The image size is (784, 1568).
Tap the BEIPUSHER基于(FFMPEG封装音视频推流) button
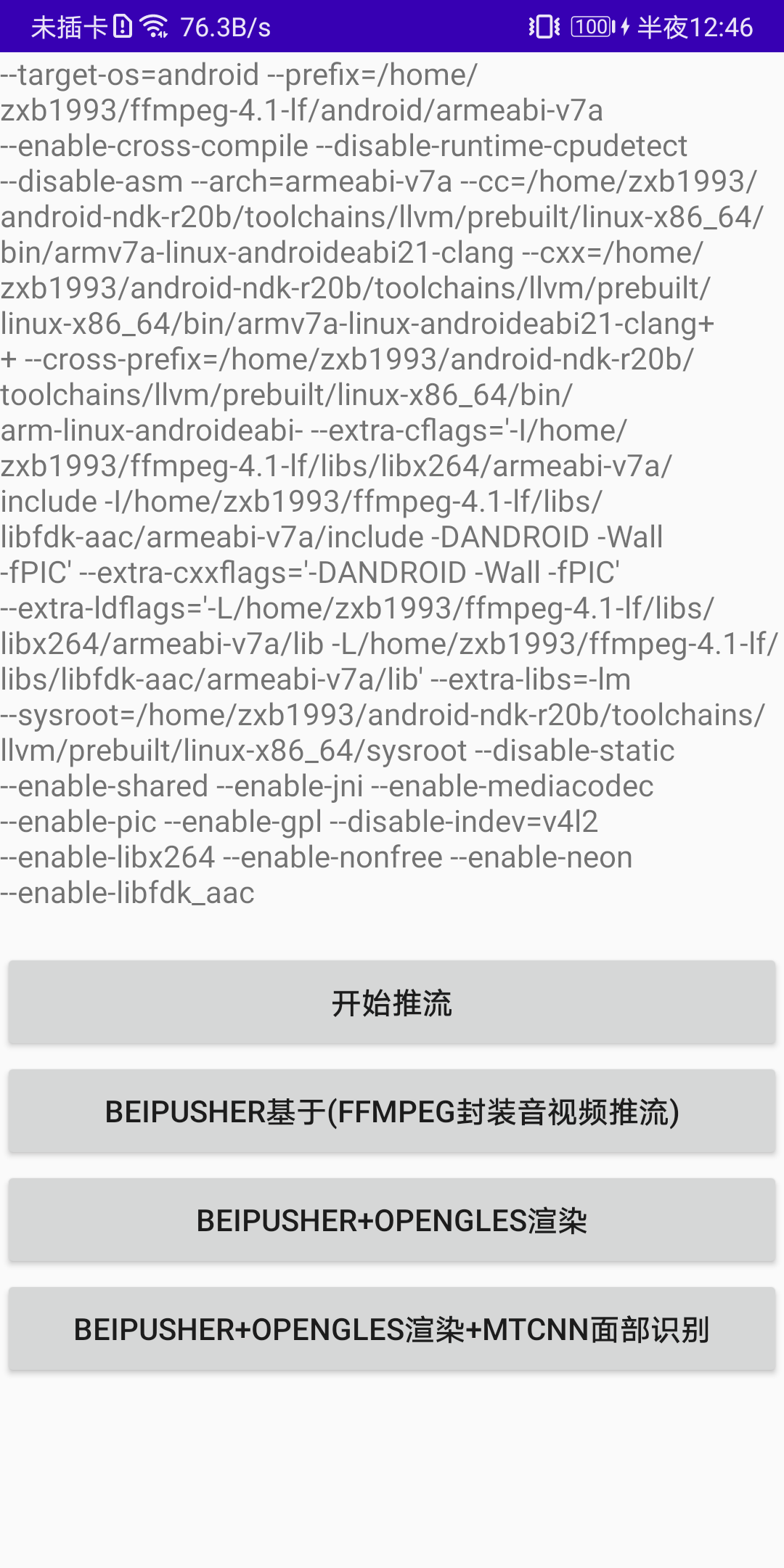pos(392,1111)
